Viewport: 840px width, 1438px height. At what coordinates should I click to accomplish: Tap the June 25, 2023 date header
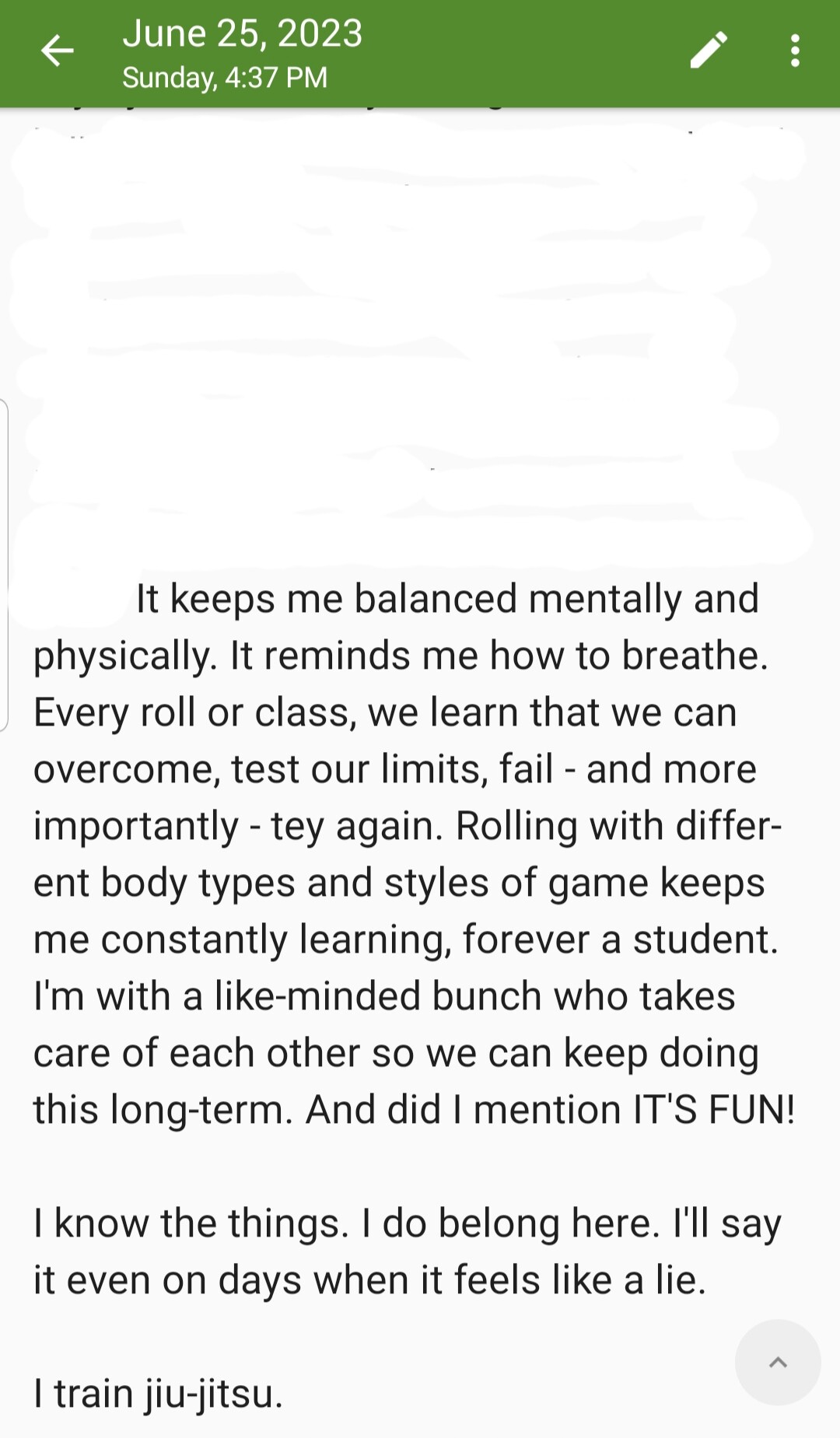(242, 33)
